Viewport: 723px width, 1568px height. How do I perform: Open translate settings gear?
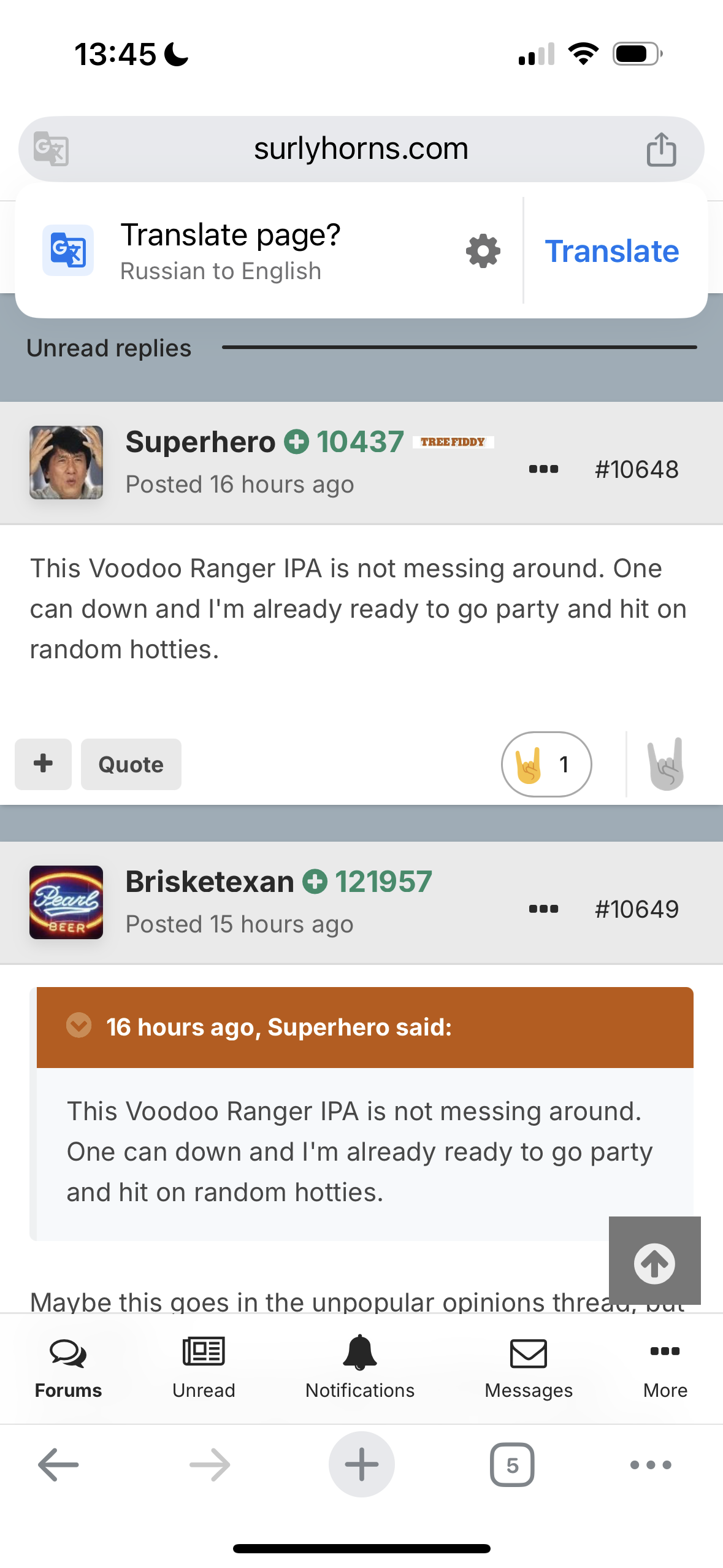(483, 251)
